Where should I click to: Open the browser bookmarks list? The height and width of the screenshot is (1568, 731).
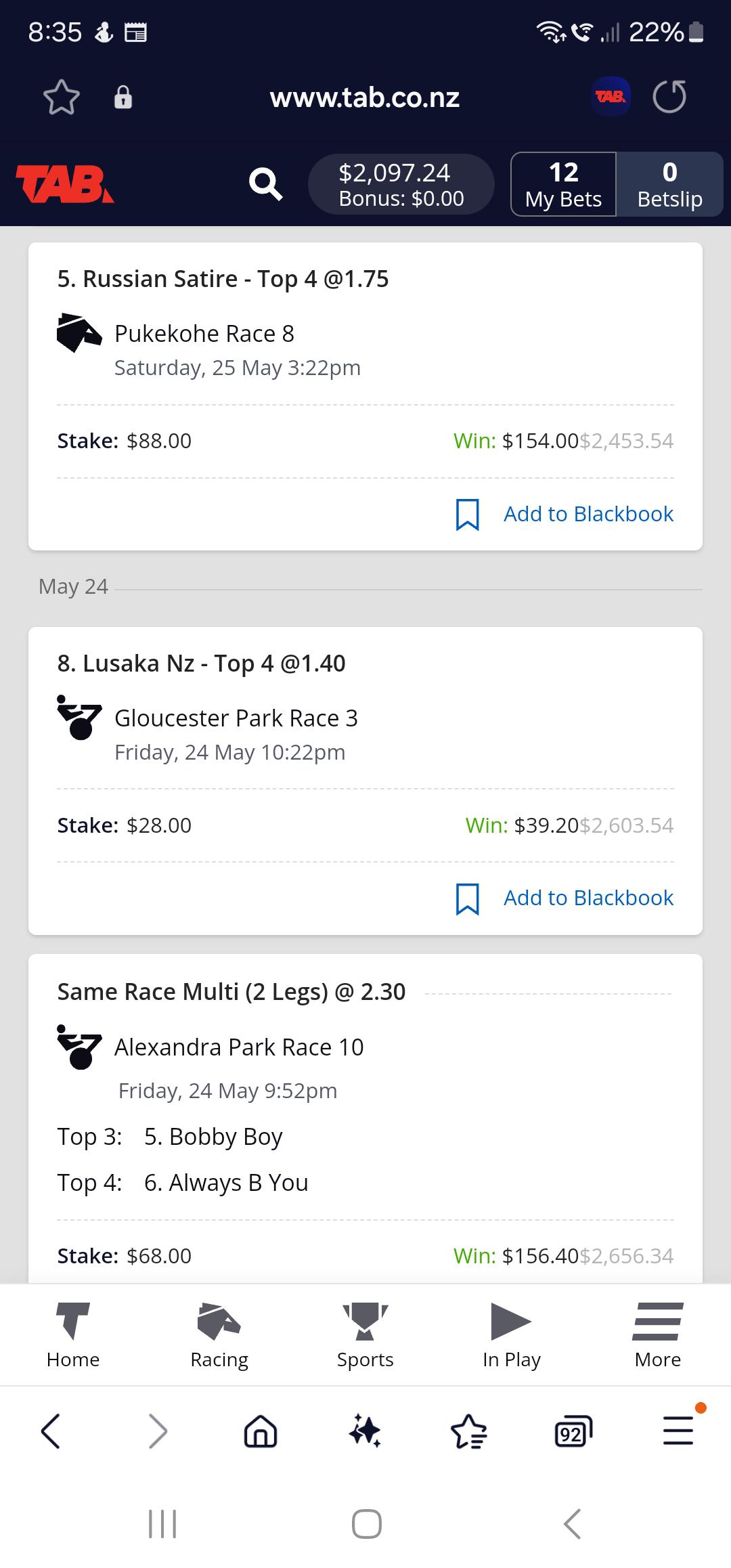(x=469, y=1431)
